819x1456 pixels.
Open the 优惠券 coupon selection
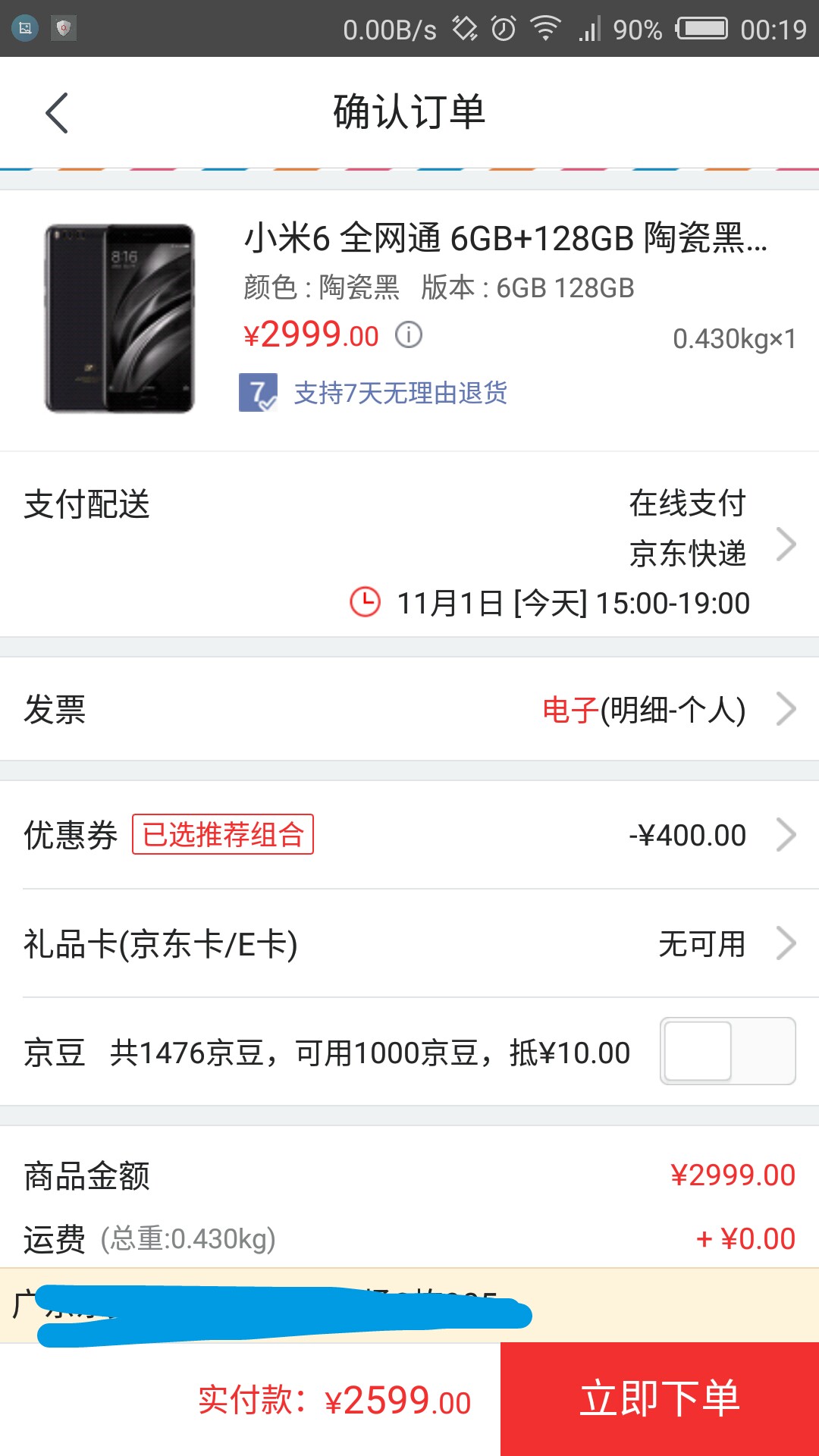[409, 835]
